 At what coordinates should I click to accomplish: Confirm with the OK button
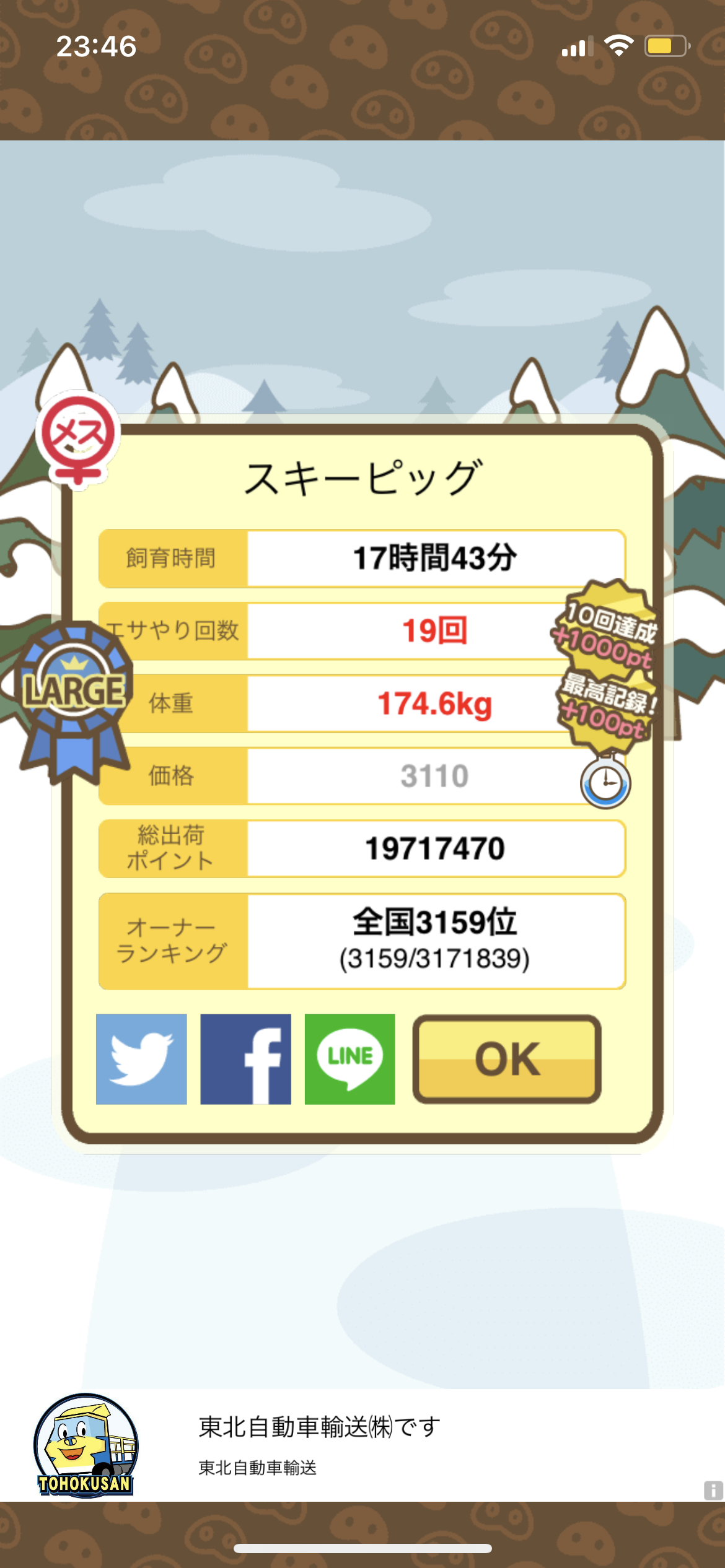pyautogui.click(x=507, y=1058)
